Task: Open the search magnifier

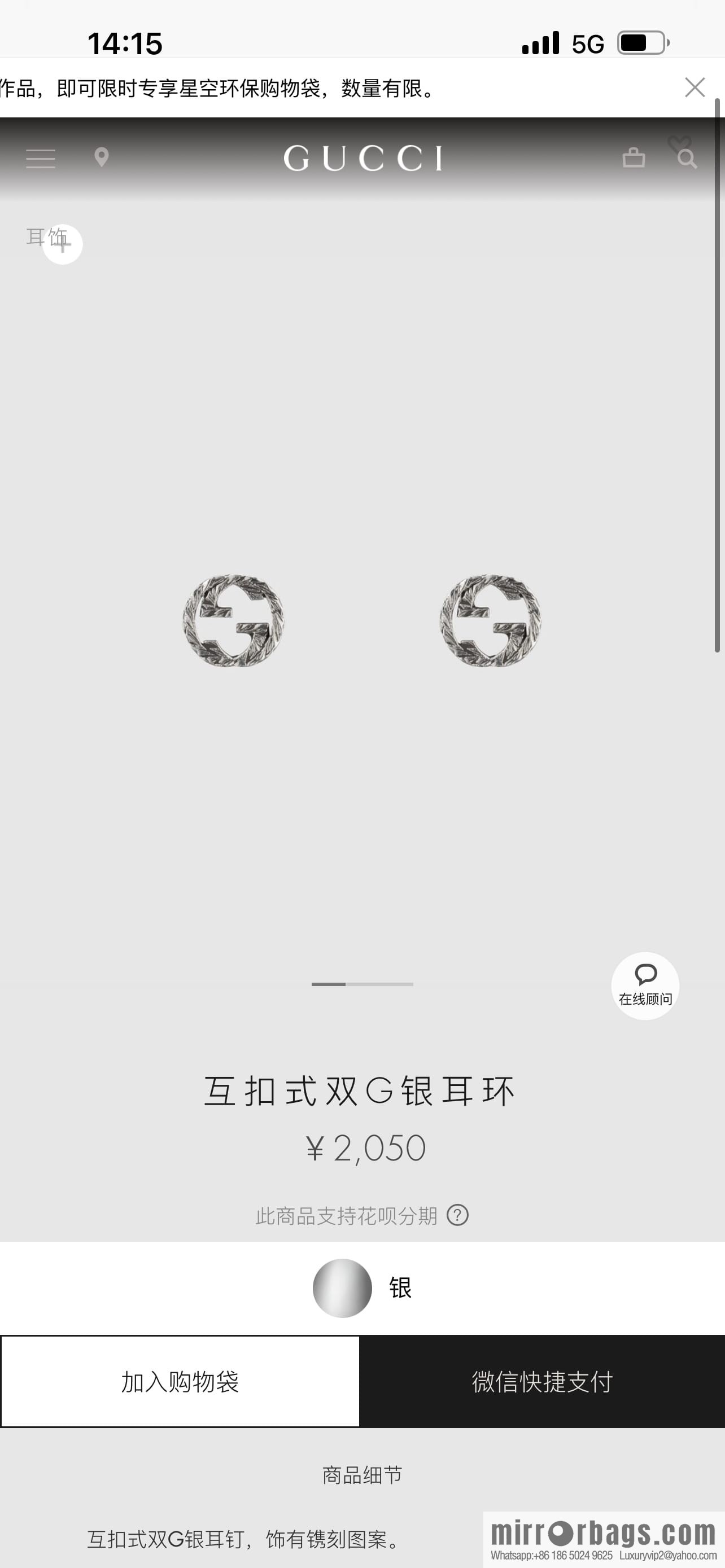Action: pos(687,160)
